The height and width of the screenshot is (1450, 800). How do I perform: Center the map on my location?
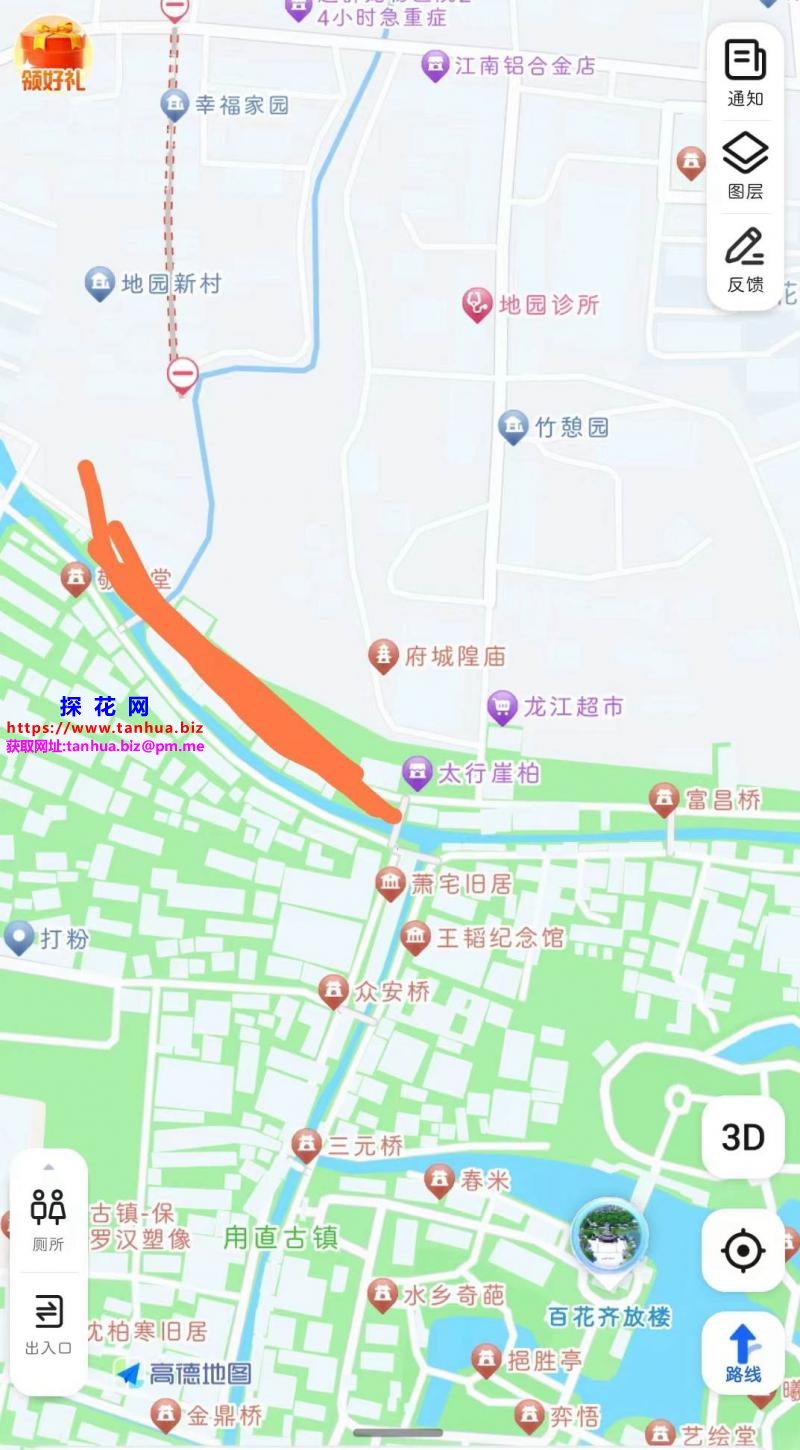click(743, 1251)
